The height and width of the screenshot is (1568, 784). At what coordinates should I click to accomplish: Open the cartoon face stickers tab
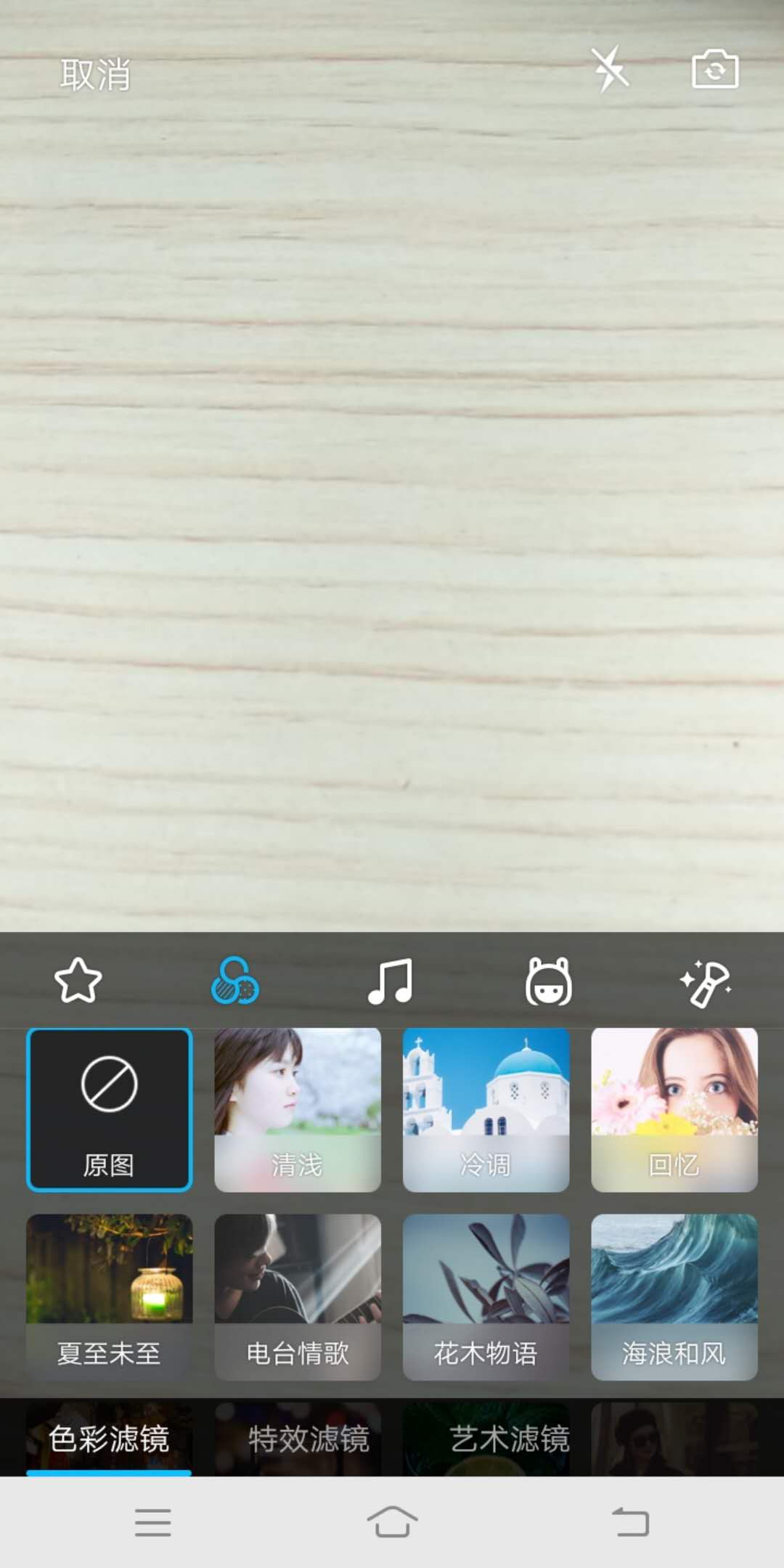(548, 981)
